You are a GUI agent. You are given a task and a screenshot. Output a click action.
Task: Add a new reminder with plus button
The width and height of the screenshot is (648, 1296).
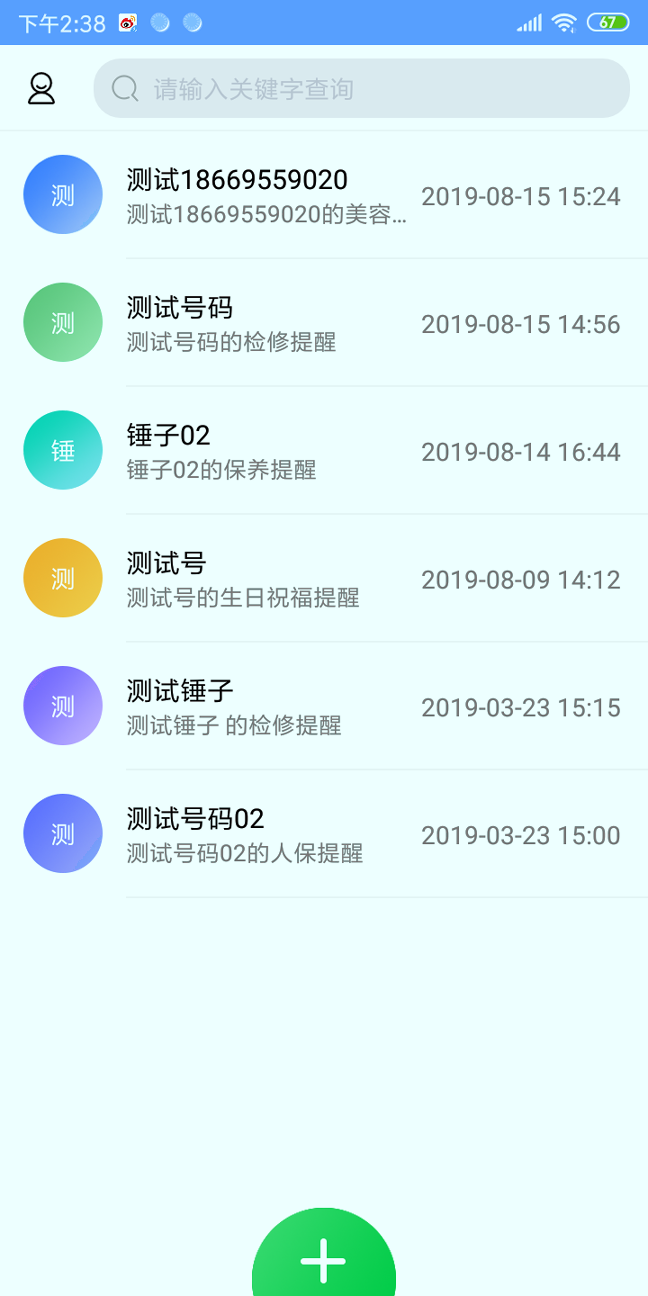click(x=324, y=1254)
